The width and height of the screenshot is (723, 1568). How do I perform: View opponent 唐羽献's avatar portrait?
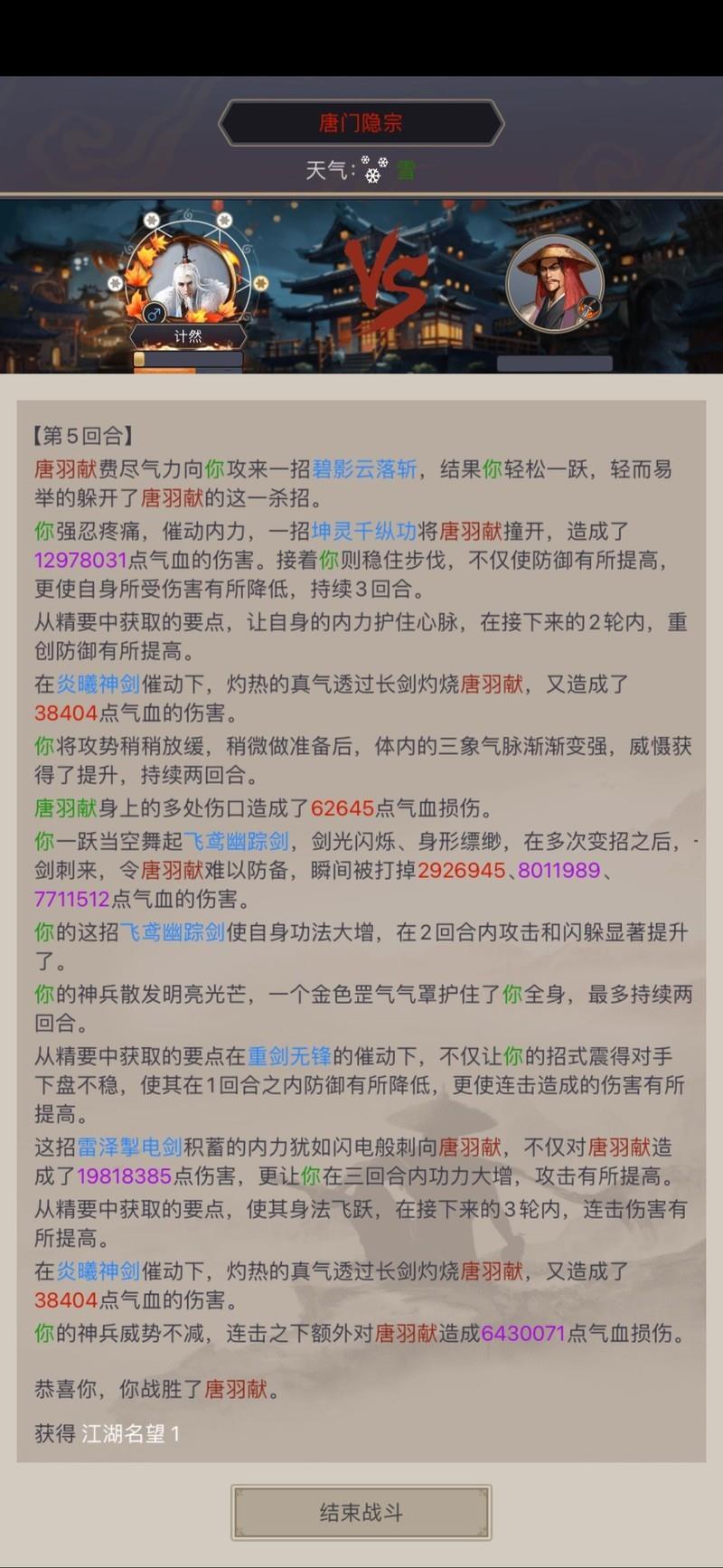point(554,283)
